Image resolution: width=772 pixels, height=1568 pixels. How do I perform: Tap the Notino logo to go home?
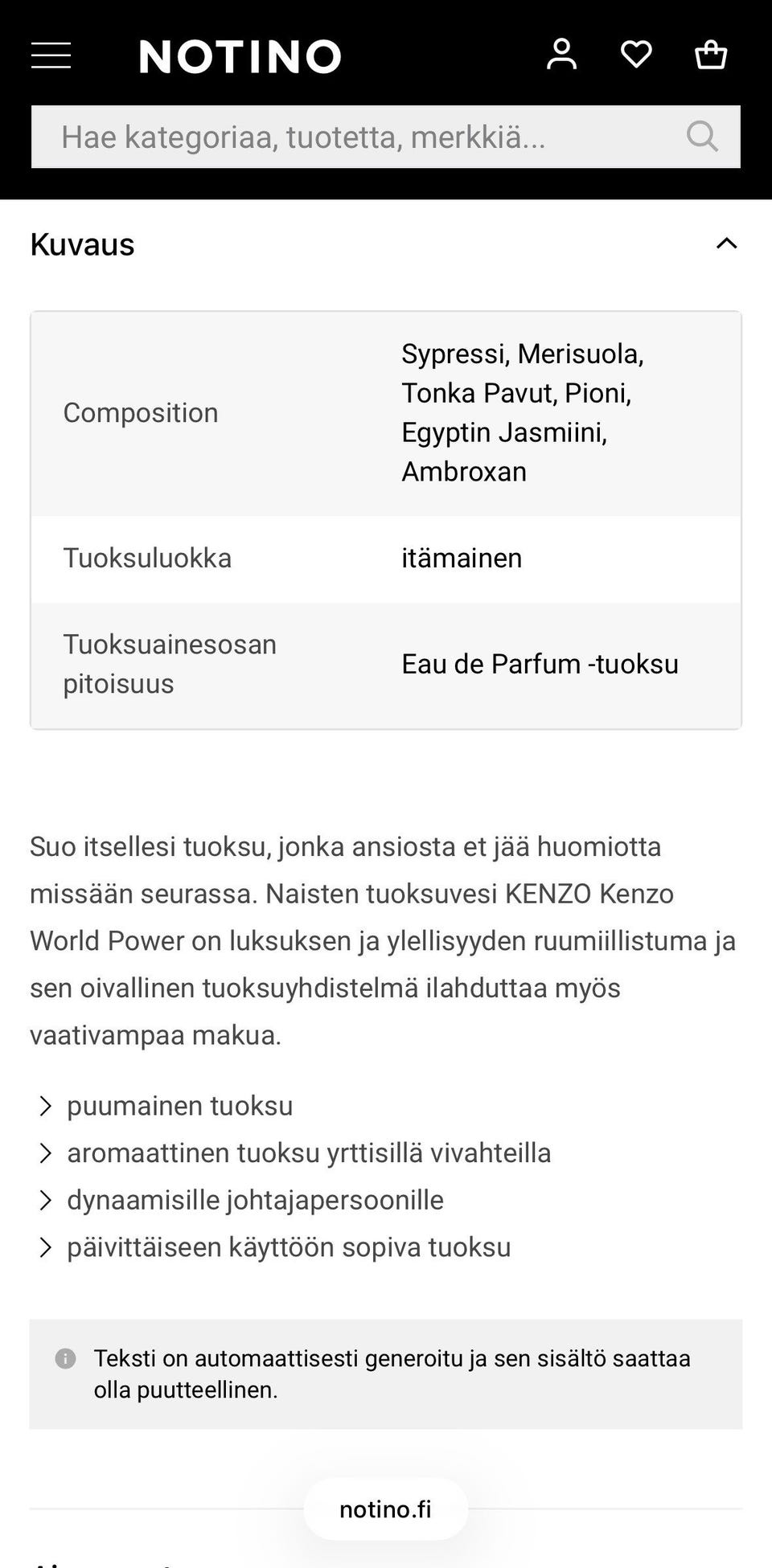point(240,56)
